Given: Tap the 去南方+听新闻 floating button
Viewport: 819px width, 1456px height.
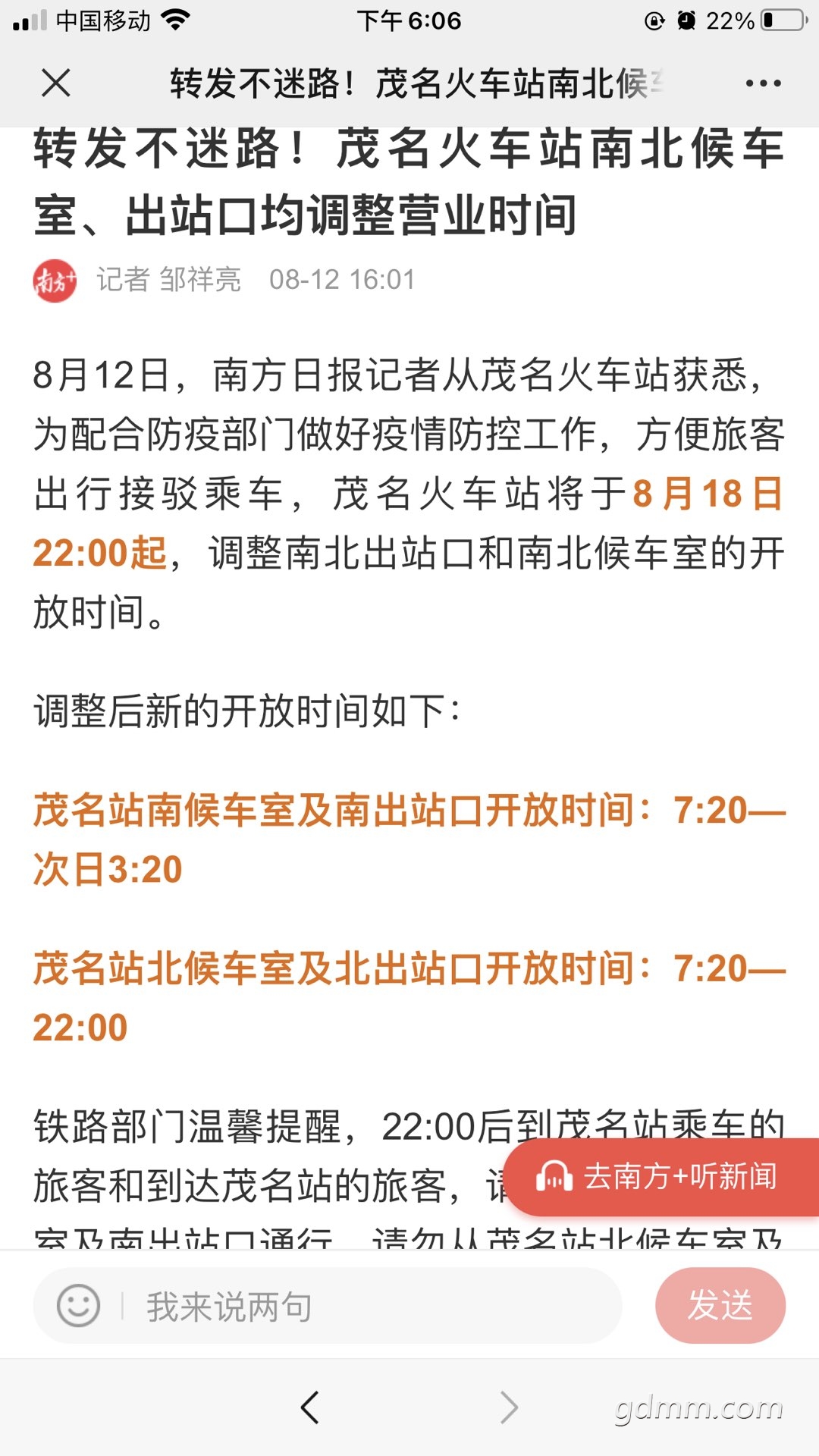Looking at the screenshot, I should tap(661, 1177).
